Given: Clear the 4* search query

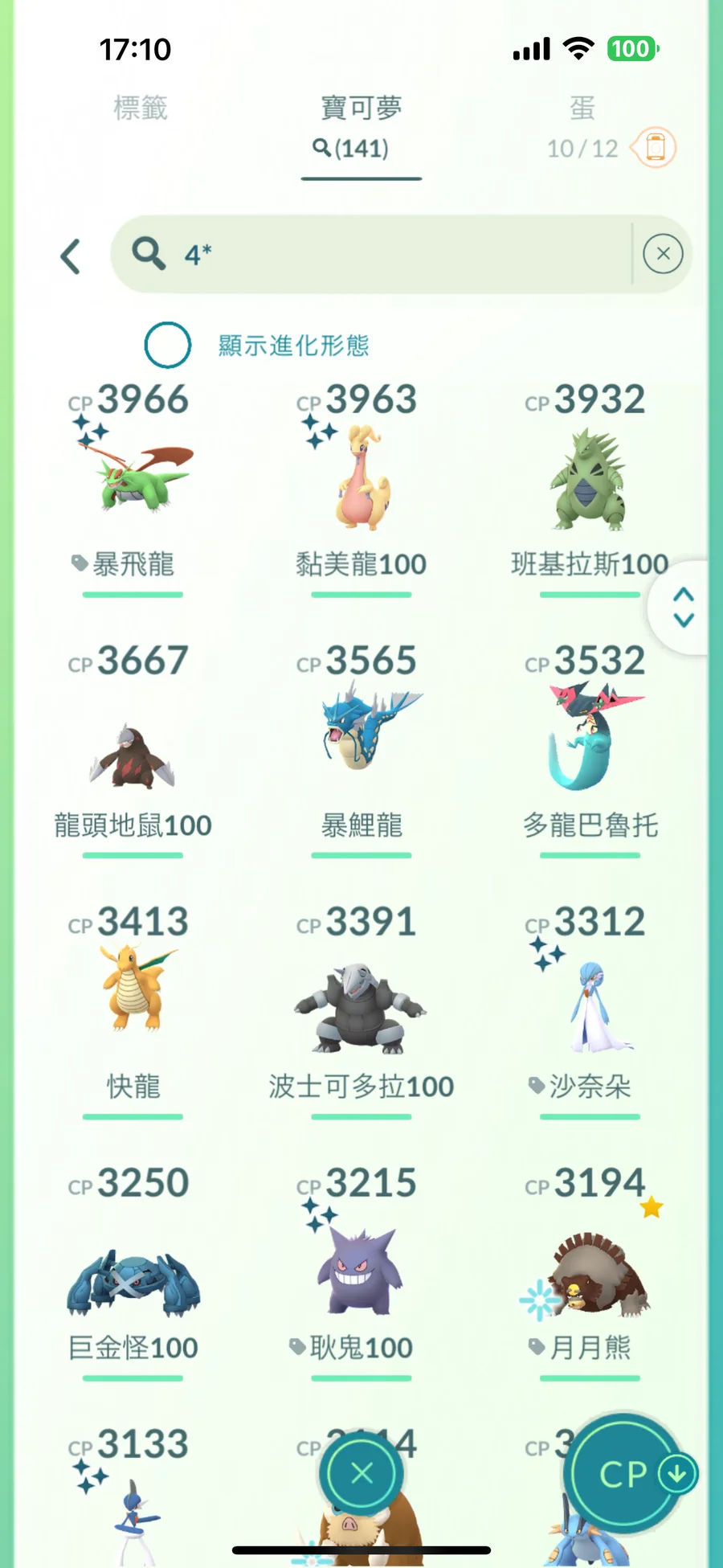Looking at the screenshot, I should point(663,254).
